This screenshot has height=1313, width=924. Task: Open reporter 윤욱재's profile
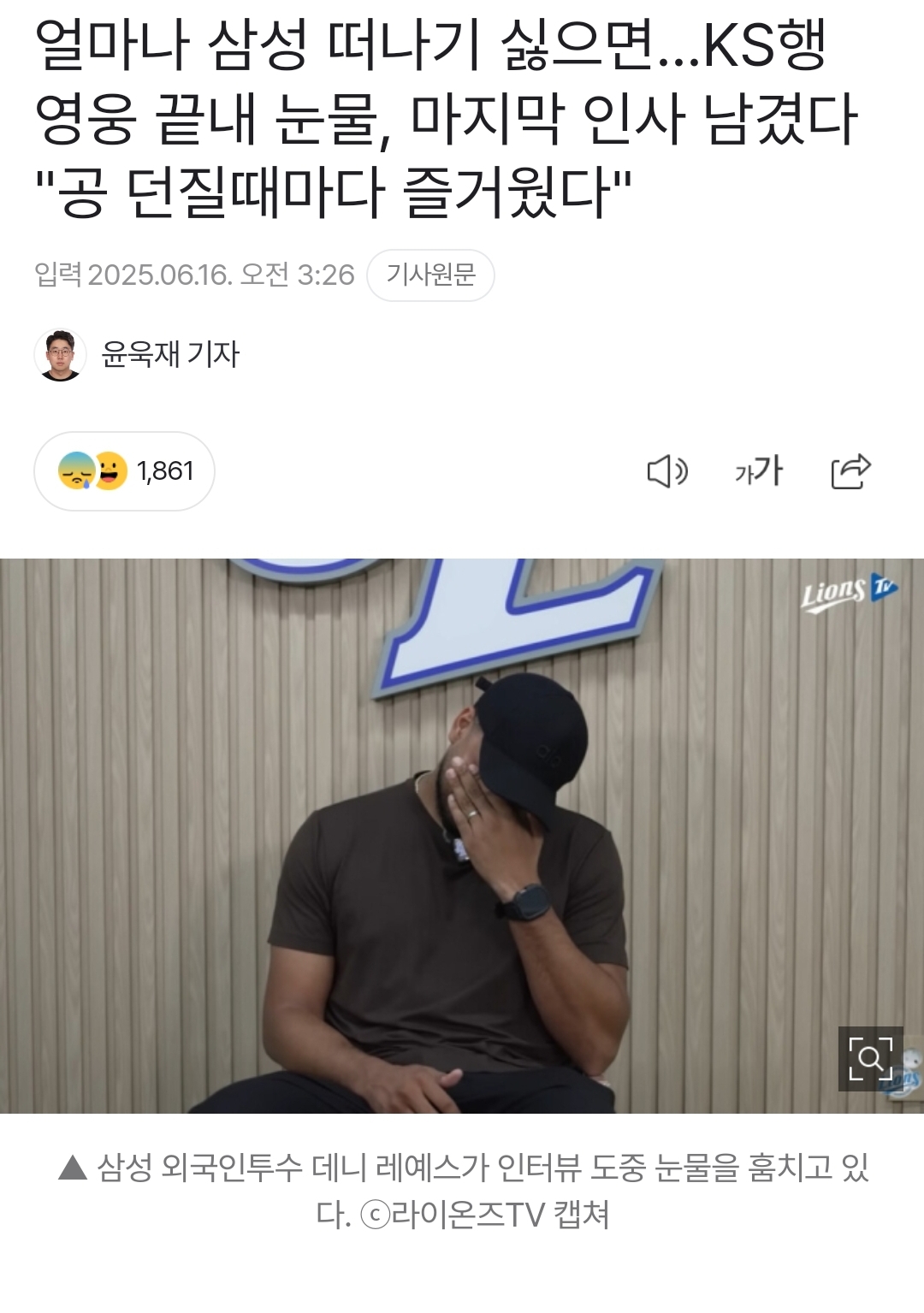(x=169, y=354)
